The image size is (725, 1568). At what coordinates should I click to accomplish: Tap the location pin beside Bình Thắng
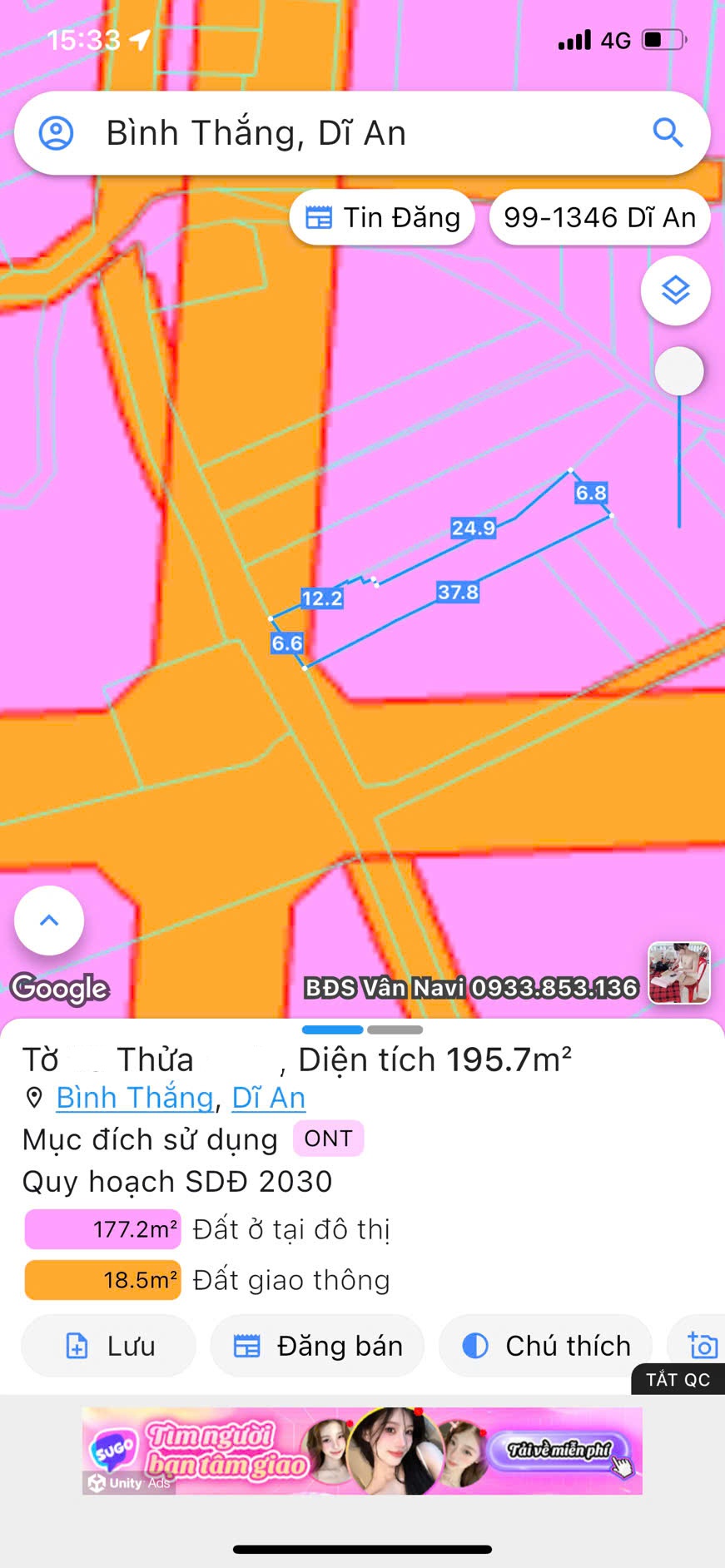tap(32, 1097)
